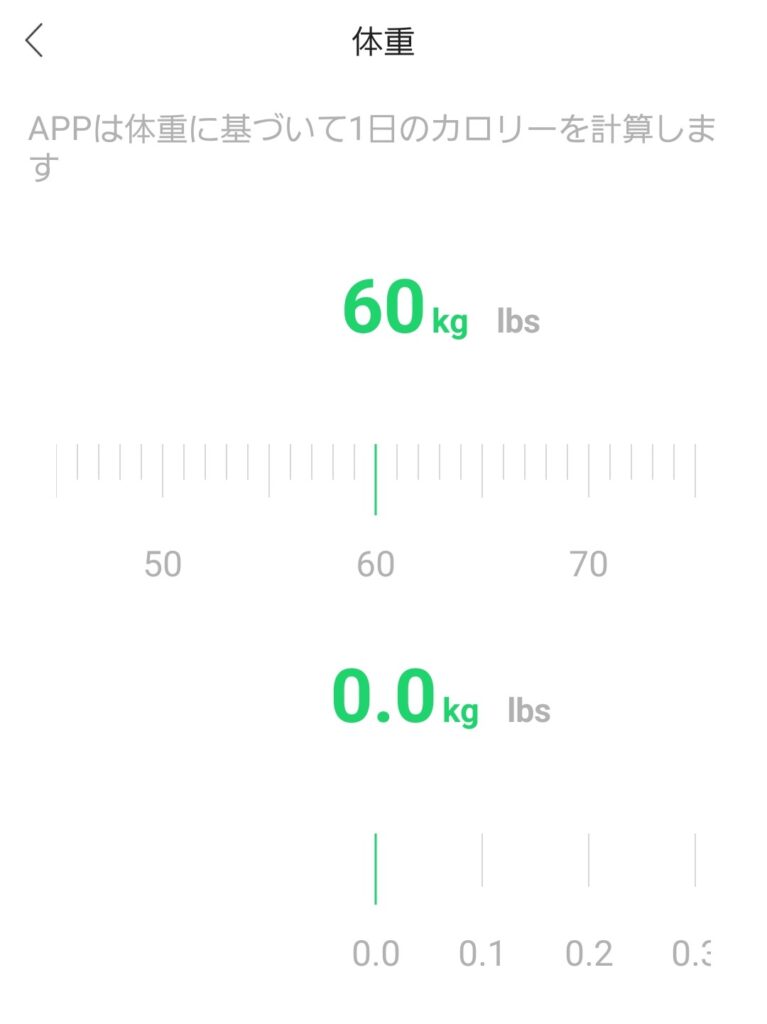Select kg unit beside the 60 value

click(450, 323)
